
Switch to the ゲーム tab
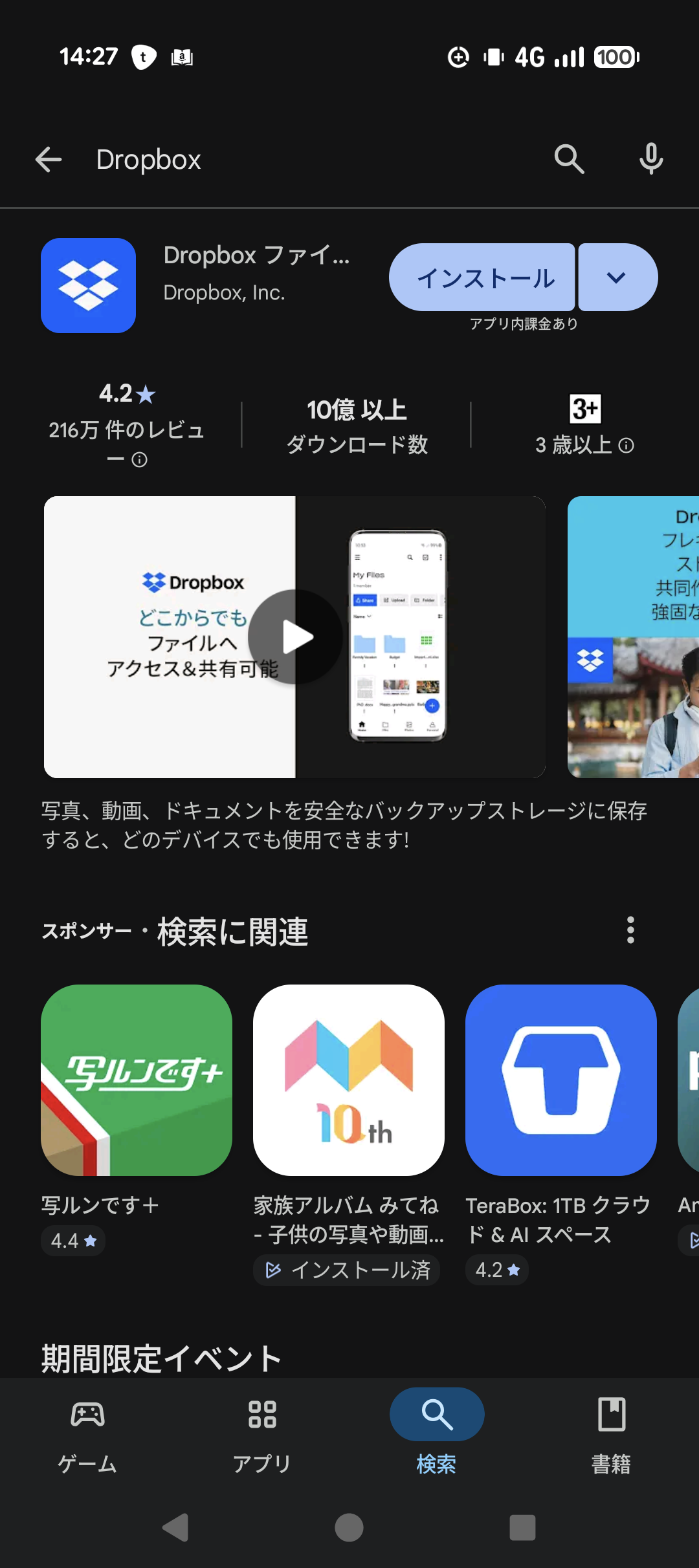87,1431
